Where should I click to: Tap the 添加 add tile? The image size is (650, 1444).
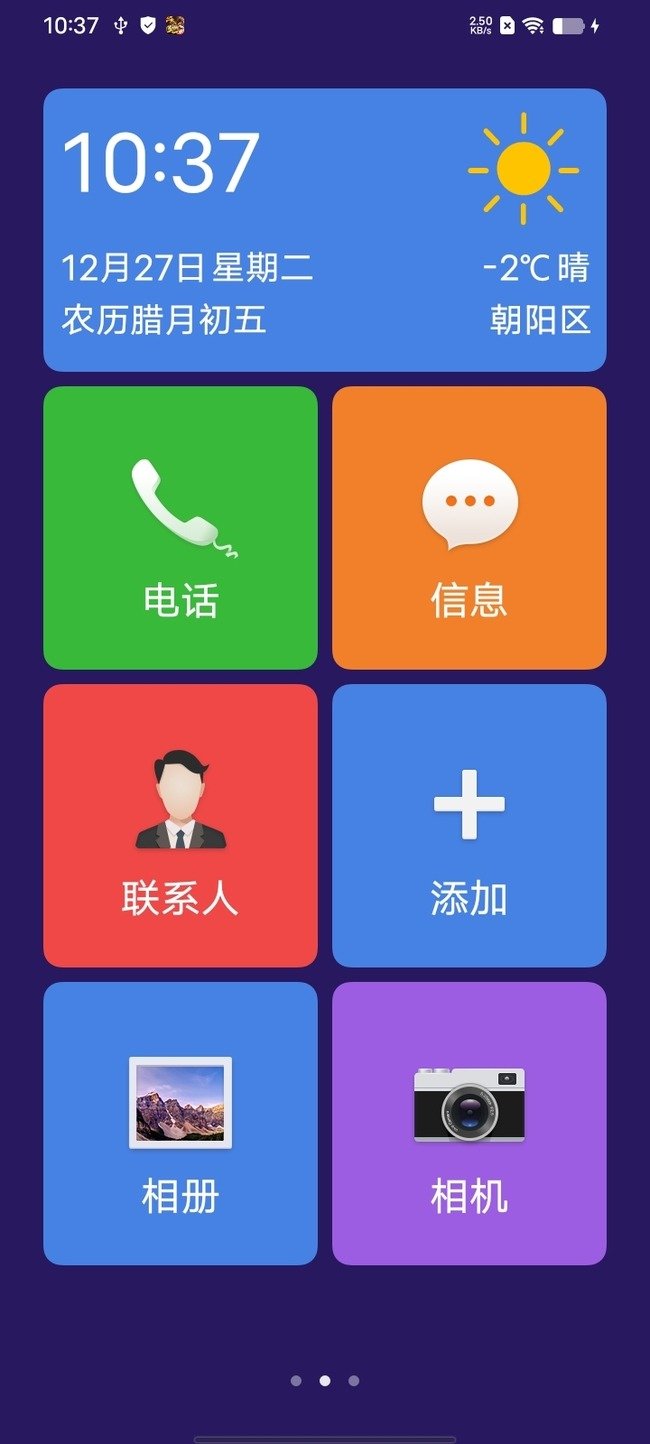point(469,825)
